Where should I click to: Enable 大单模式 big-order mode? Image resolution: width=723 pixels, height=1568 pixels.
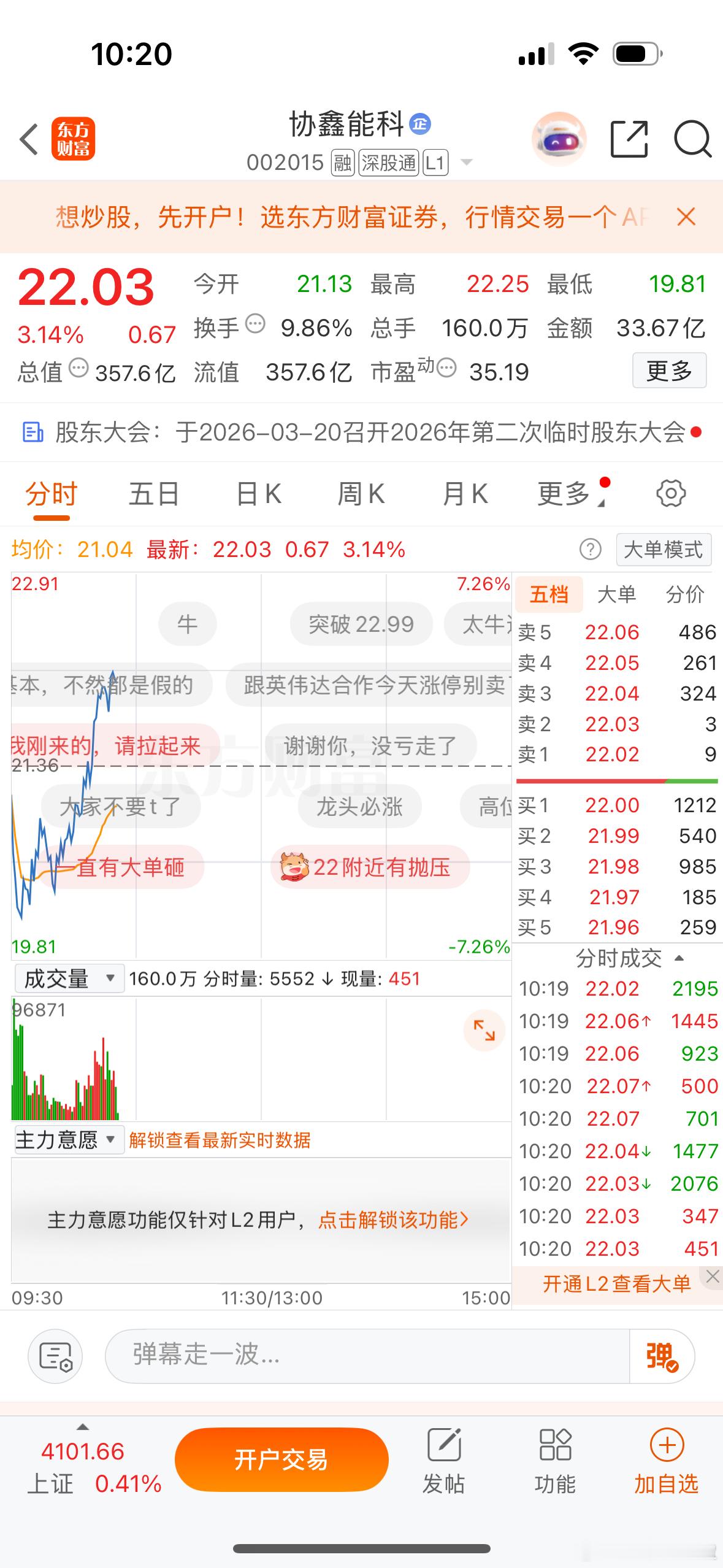[x=663, y=550]
